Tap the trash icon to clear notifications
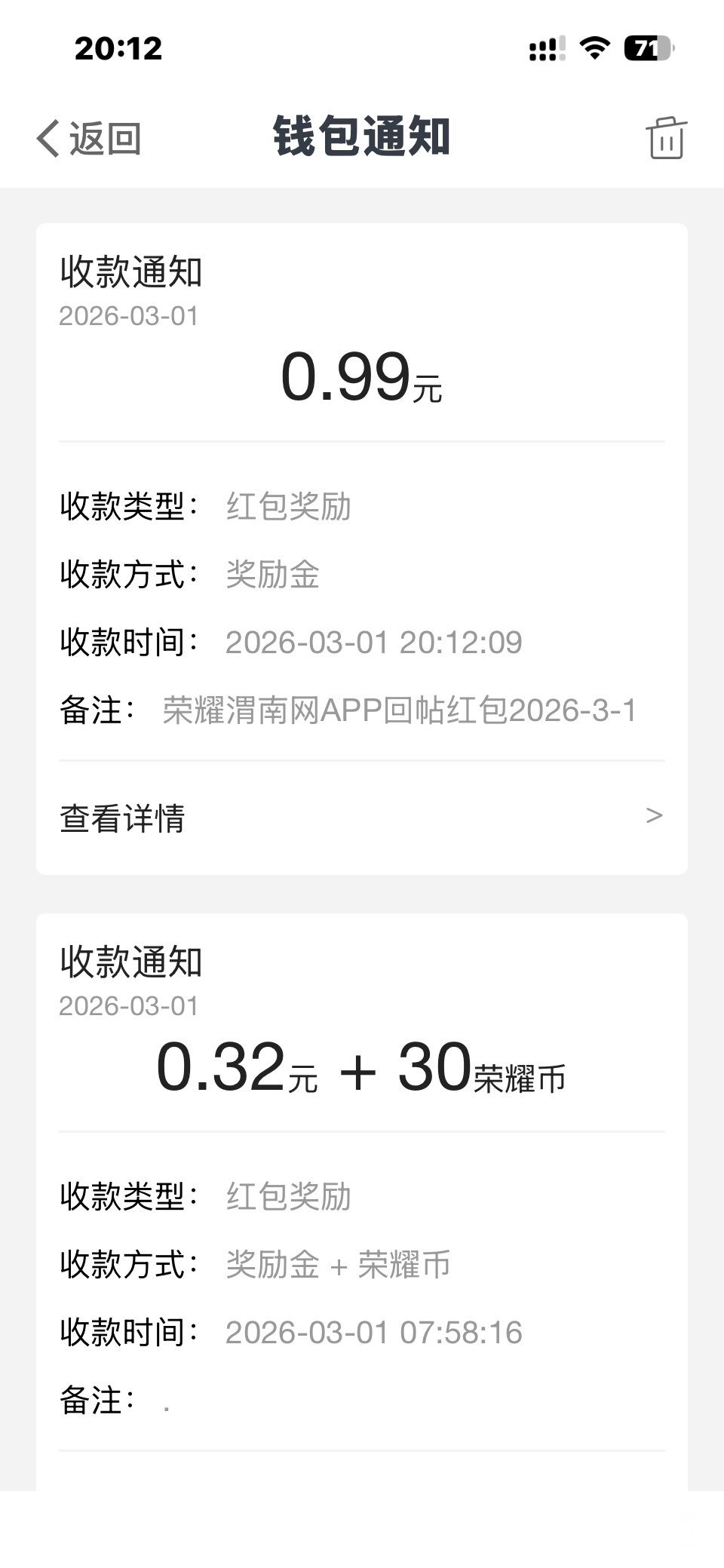The image size is (724, 1568). 666,138
